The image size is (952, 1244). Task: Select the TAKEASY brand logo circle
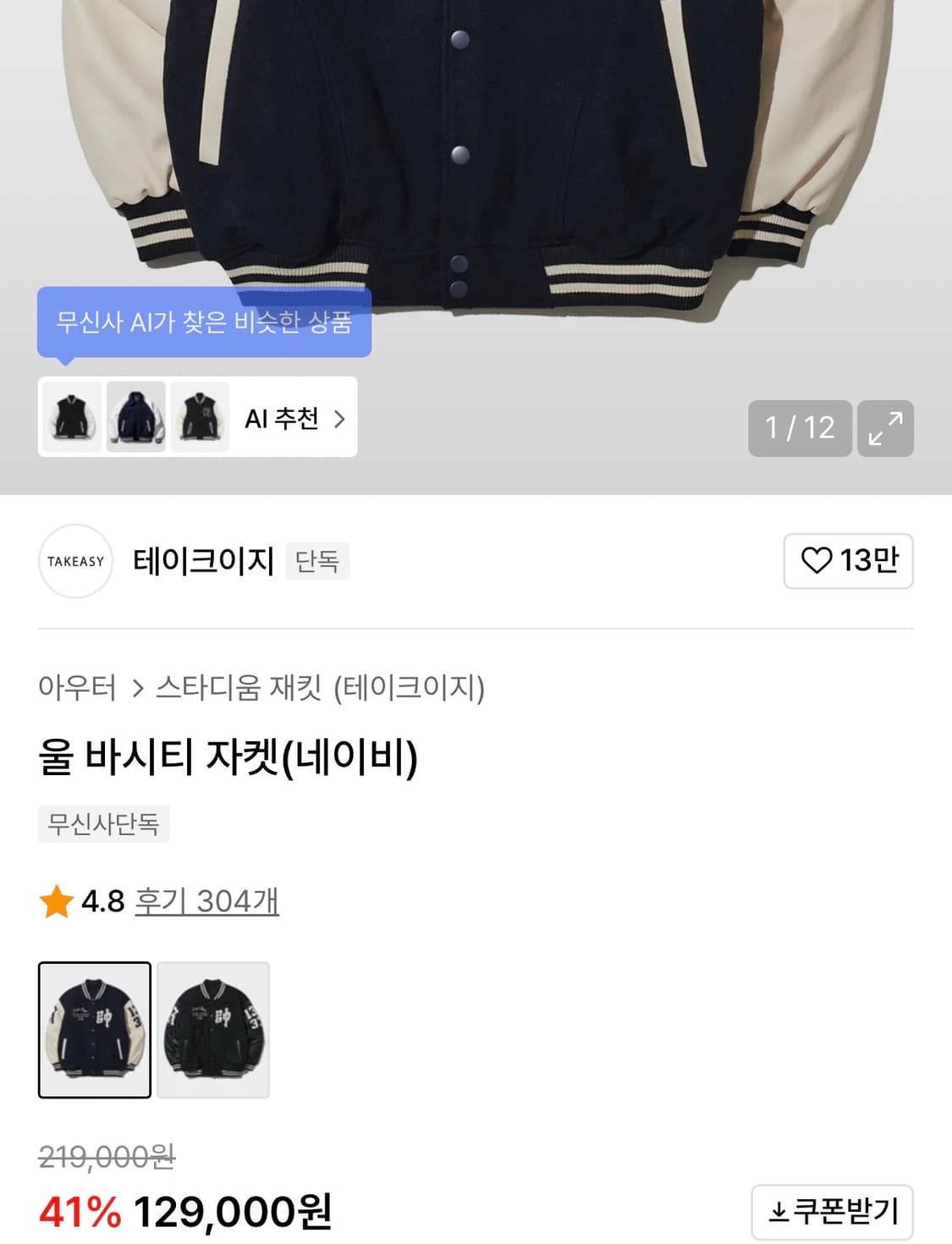point(75,561)
